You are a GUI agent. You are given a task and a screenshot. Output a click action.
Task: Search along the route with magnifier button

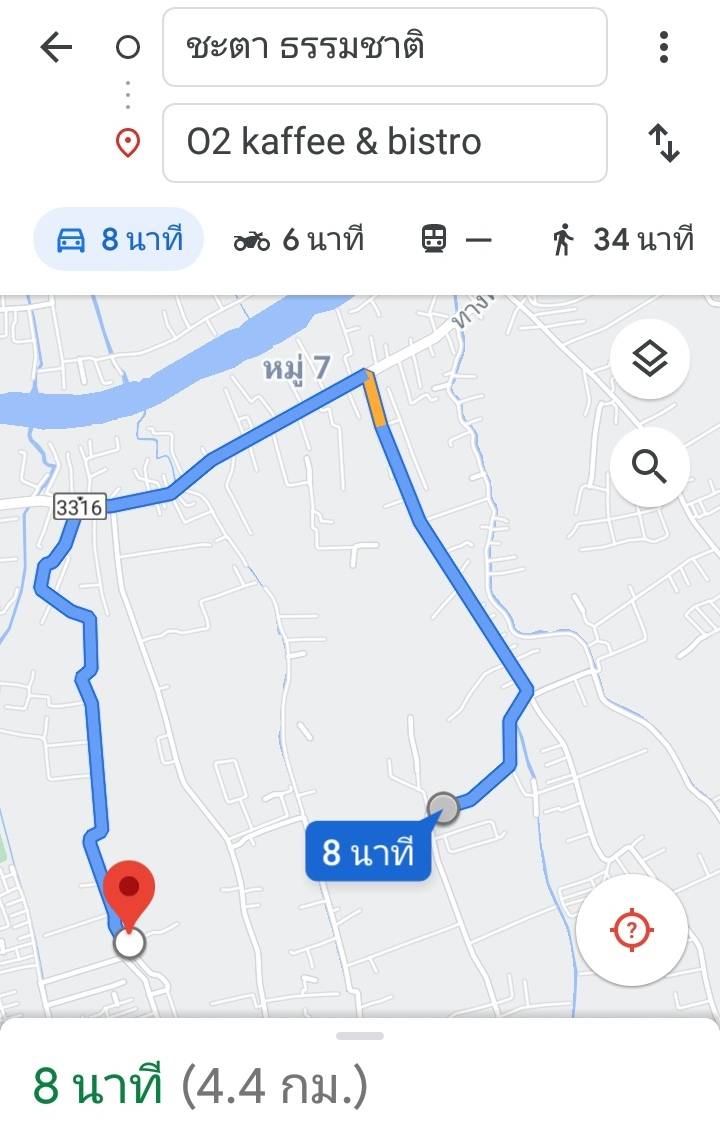pyautogui.click(x=650, y=466)
